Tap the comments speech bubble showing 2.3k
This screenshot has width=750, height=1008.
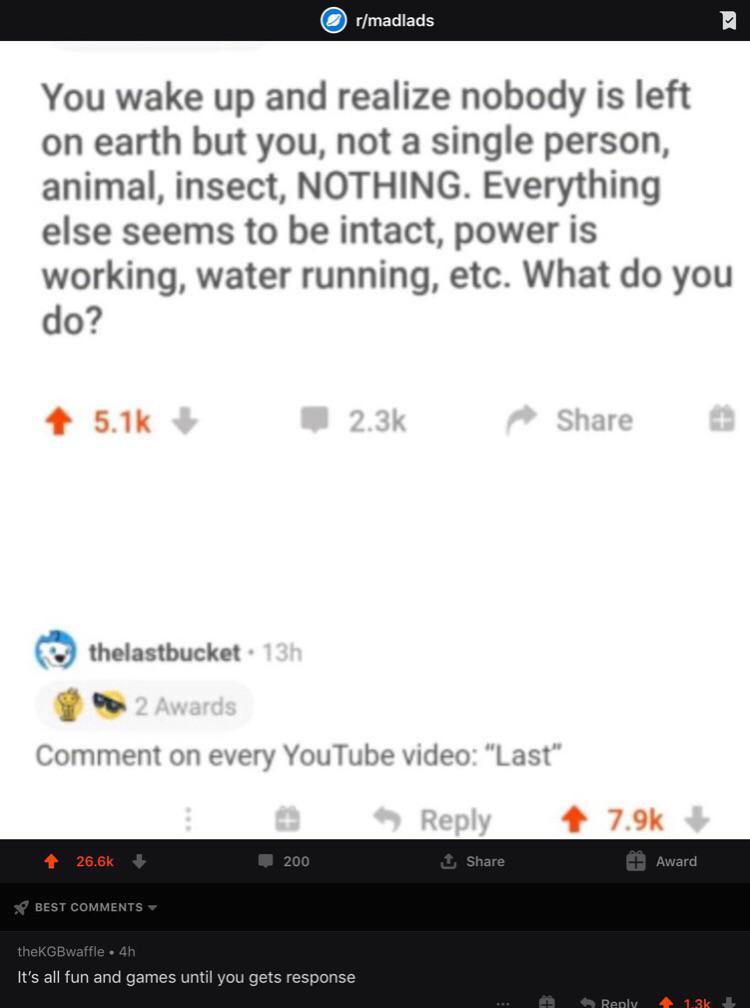pyautogui.click(x=314, y=420)
